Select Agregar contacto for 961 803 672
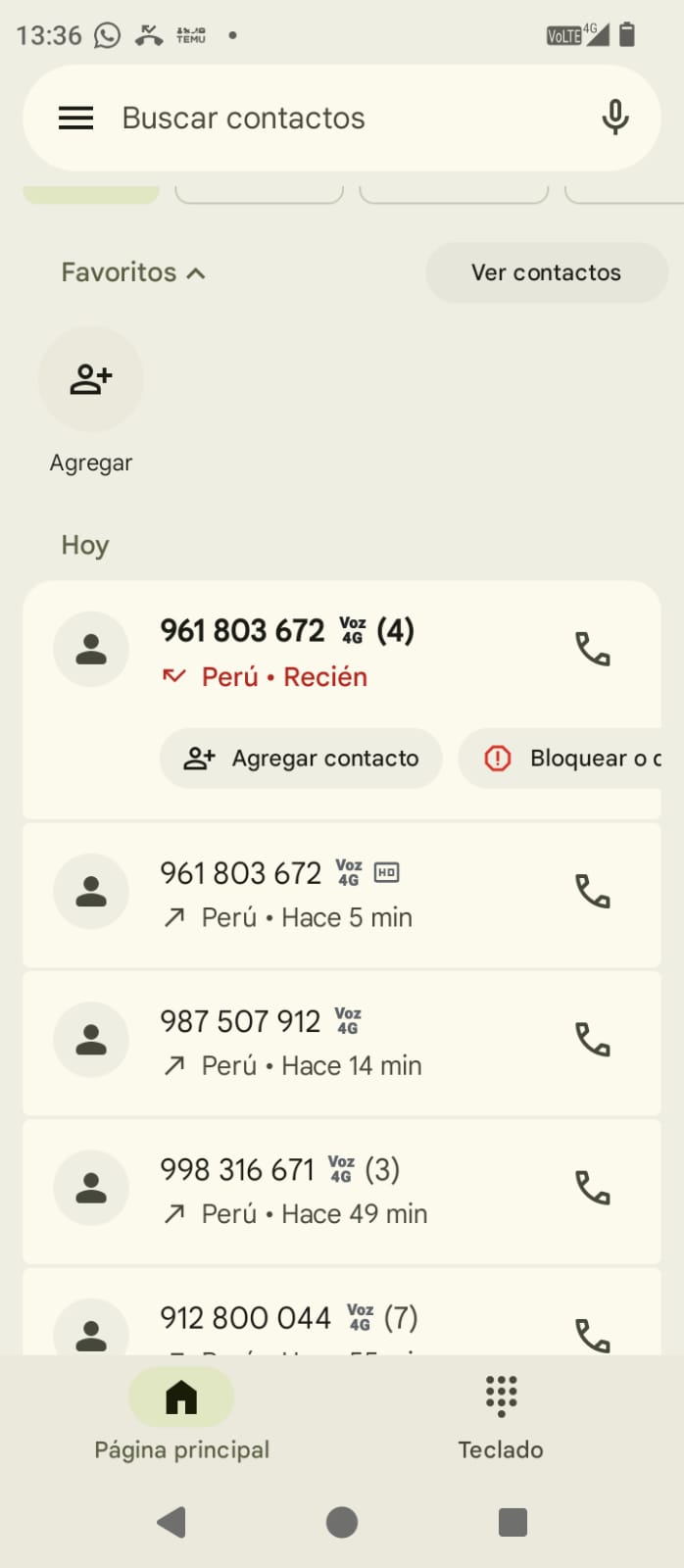 tap(301, 759)
